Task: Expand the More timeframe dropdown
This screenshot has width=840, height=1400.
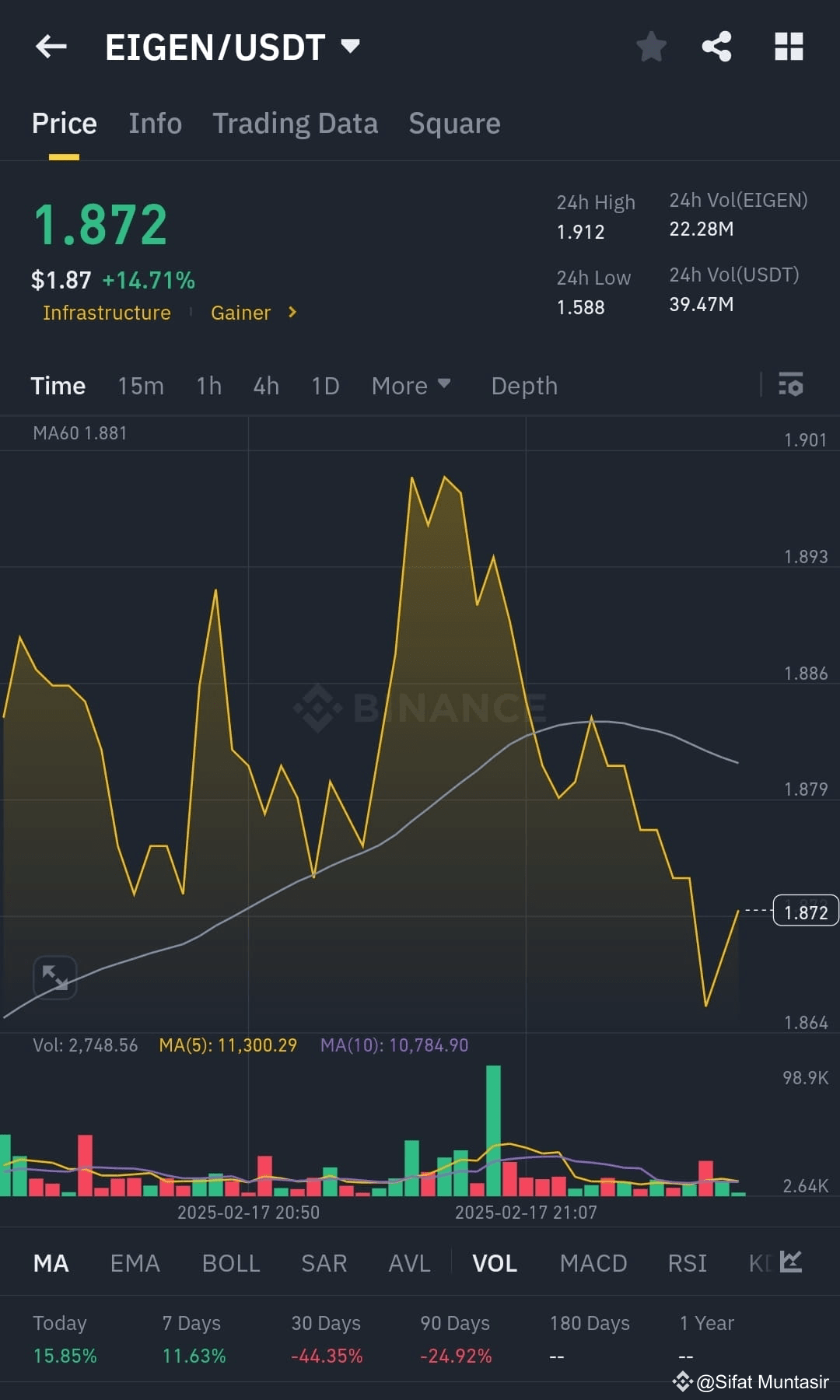Action: click(x=411, y=385)
